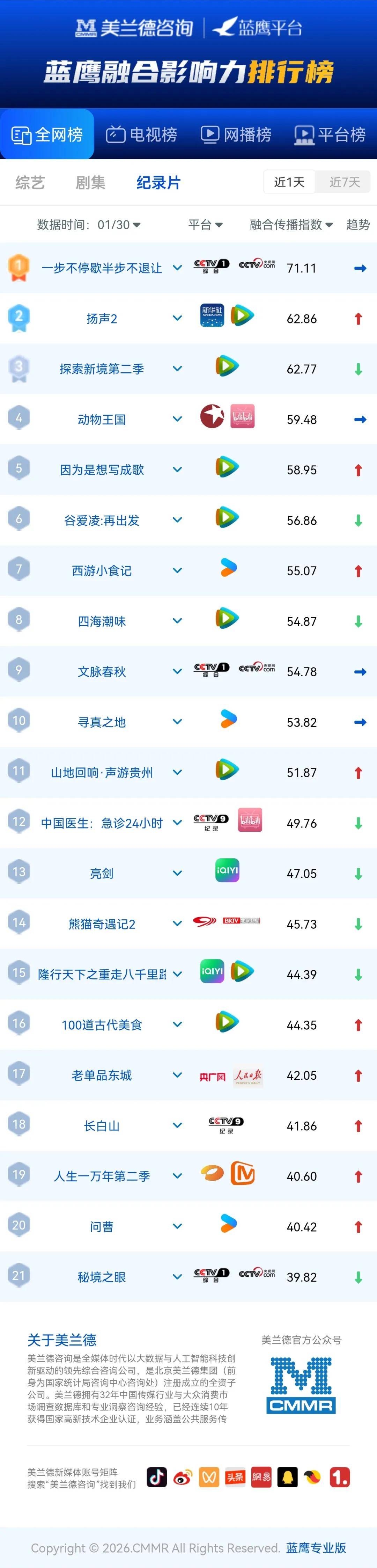Switch the range to 近7天
The width and height of the screenshot is (377, 1568).
pos(344,182)
